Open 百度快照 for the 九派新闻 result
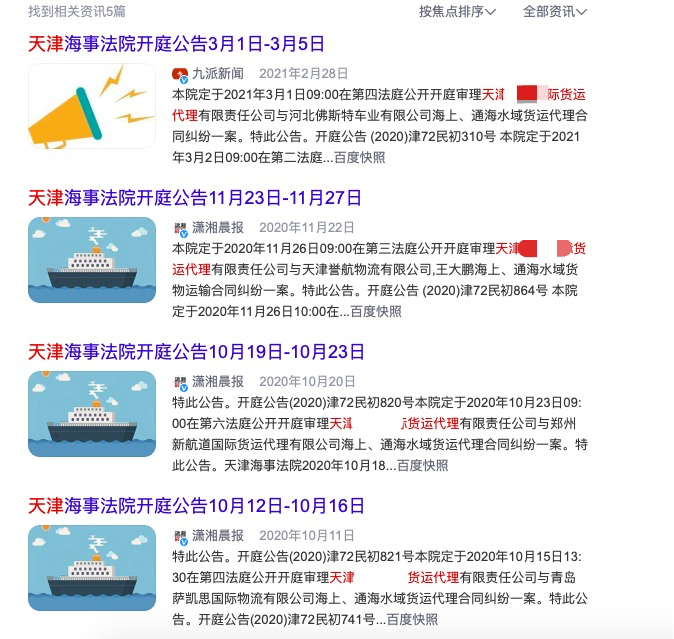674x639 pixels. pyautogui.click(x=359, y=158)
